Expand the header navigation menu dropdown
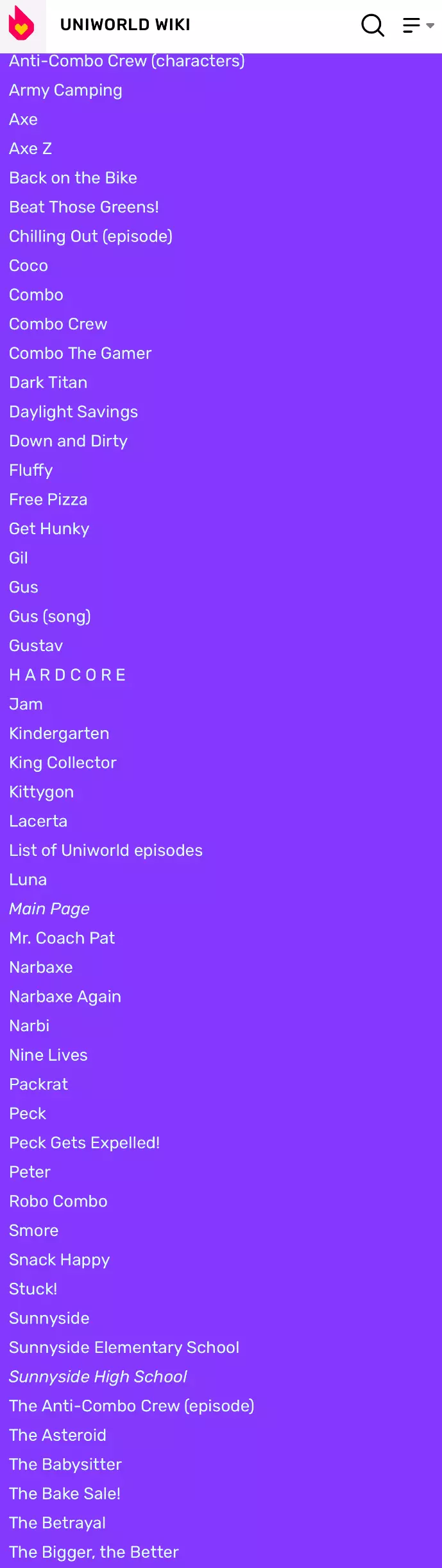The image size is (442, 1568). (x=418, y=26)
